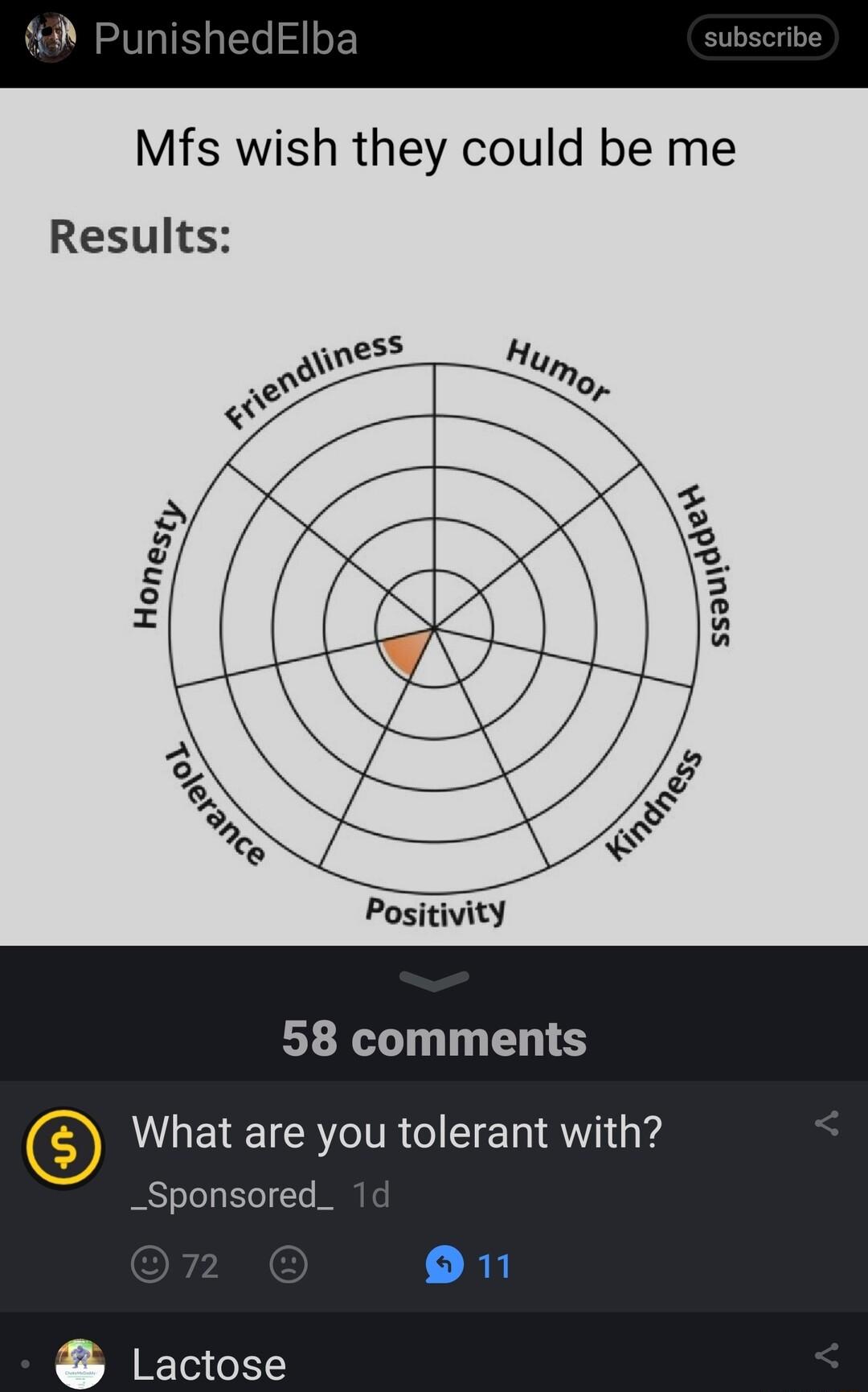Toggle subscription to PunishedElba
Image resolution: width=868 pixels, height=1392 pixels.
click(761, 37)
